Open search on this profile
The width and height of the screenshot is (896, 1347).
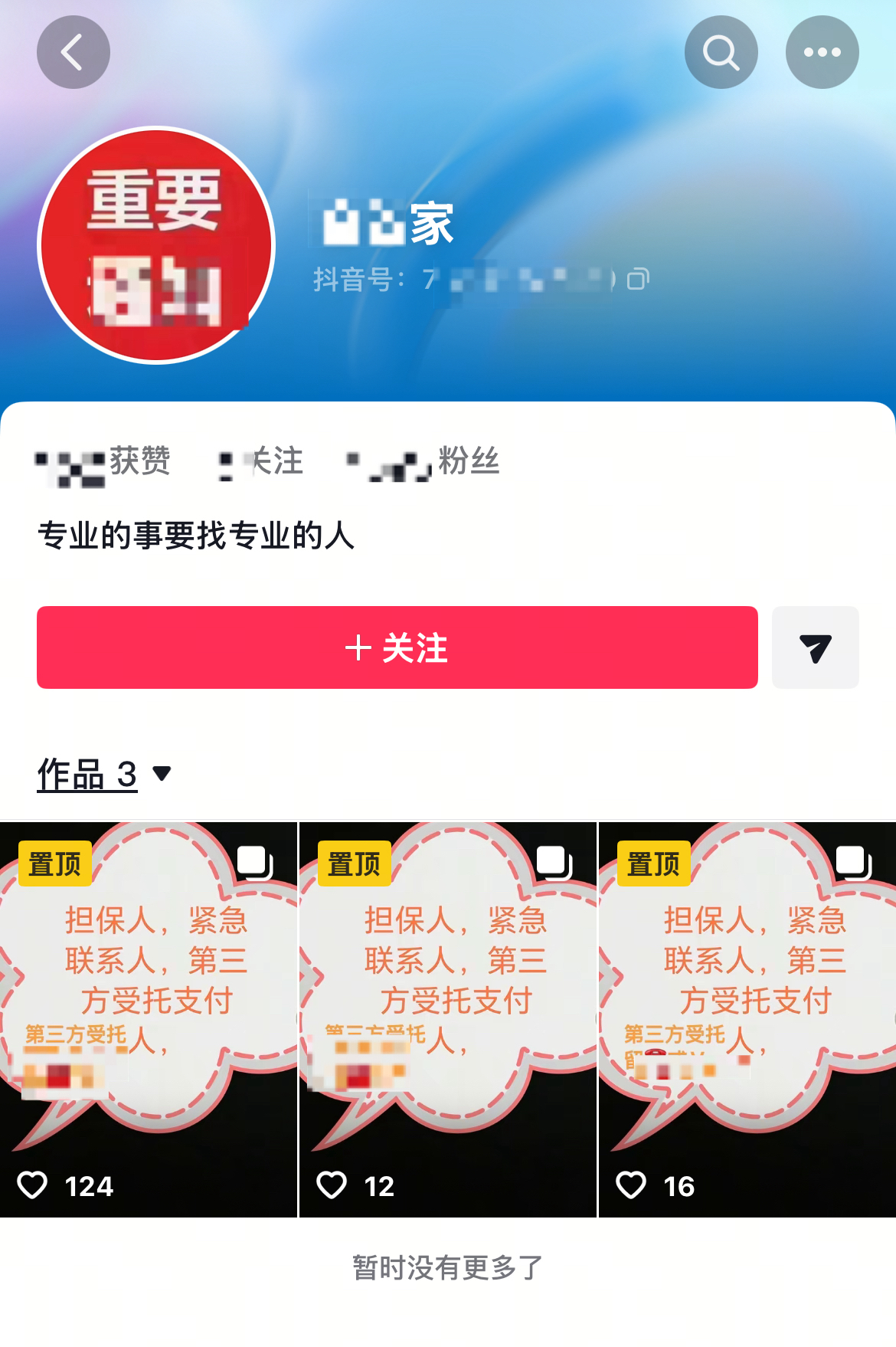tap(721, 52)
